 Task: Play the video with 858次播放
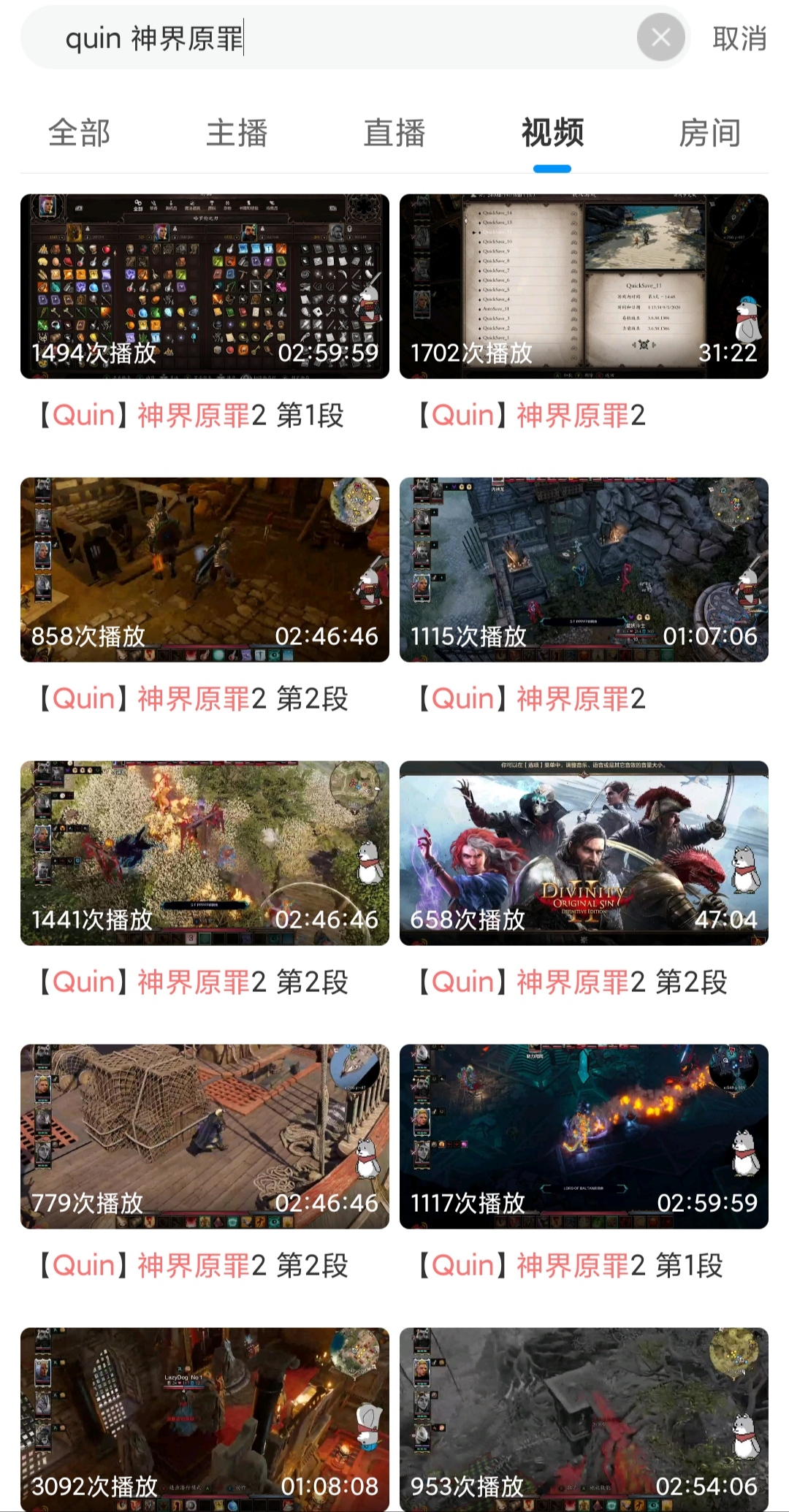click(205, 570)
